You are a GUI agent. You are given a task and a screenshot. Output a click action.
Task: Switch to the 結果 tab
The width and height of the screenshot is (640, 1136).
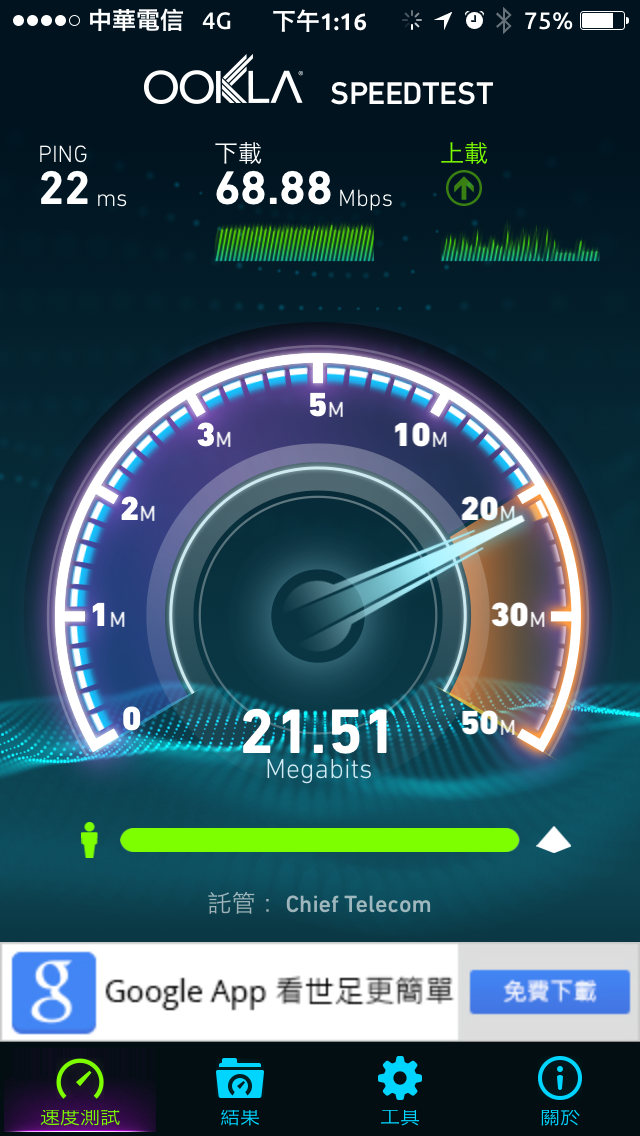[x=239, y=1092]
